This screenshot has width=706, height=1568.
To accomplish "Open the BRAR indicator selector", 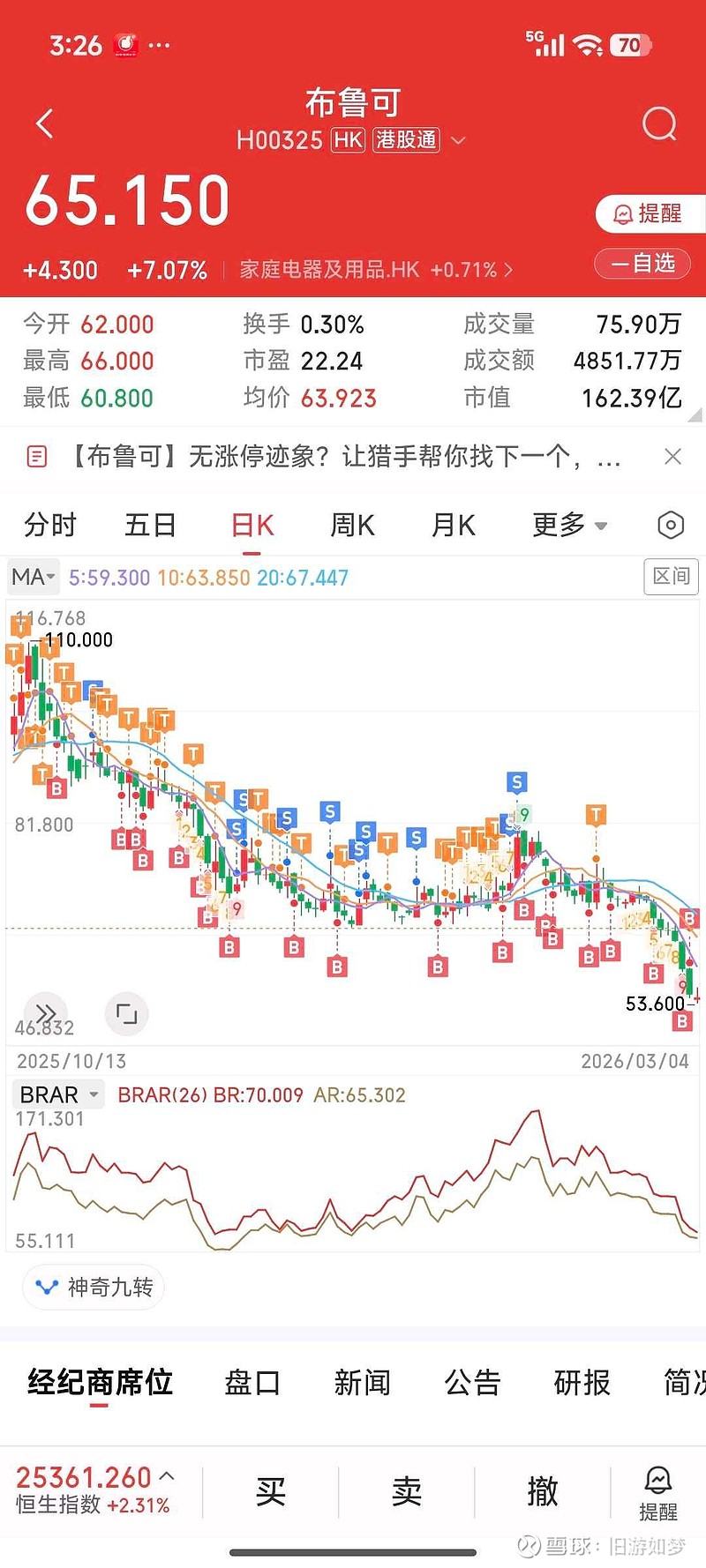I will [56, 1094].
